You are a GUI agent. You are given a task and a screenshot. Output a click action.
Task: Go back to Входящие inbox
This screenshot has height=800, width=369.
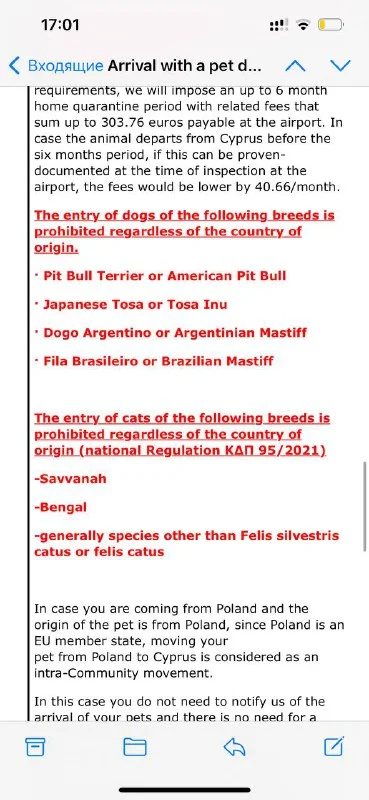tap(56, 66)
